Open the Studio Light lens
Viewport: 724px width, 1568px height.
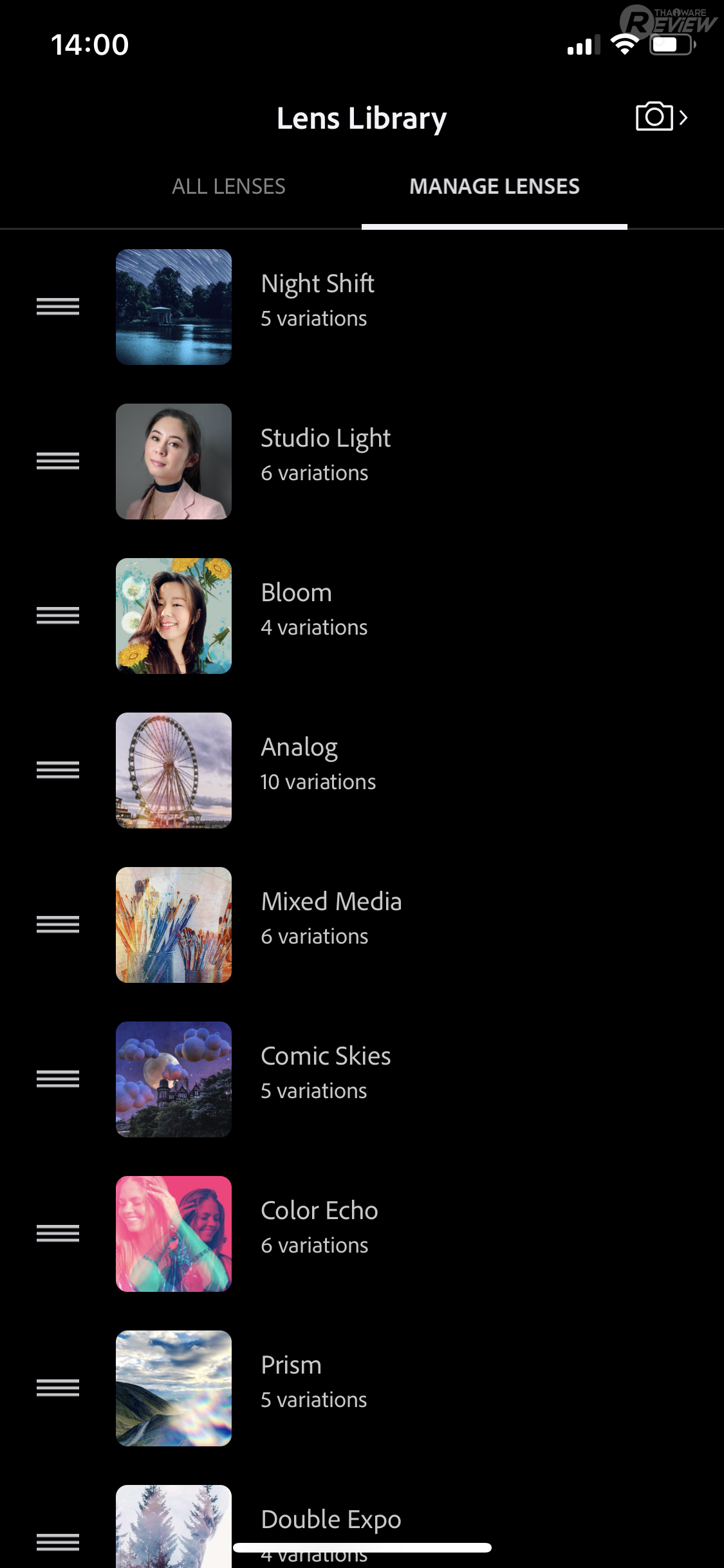pyautogui.click(x=326, y=454)
